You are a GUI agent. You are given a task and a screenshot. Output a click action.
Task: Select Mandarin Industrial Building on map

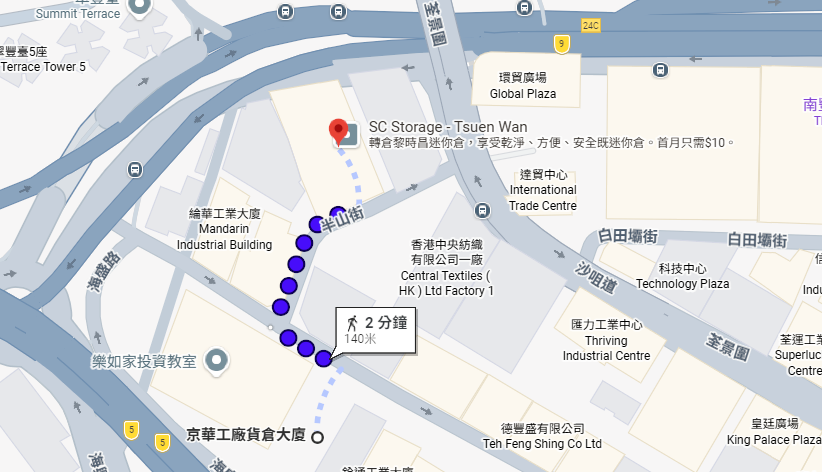coord(224,229)
